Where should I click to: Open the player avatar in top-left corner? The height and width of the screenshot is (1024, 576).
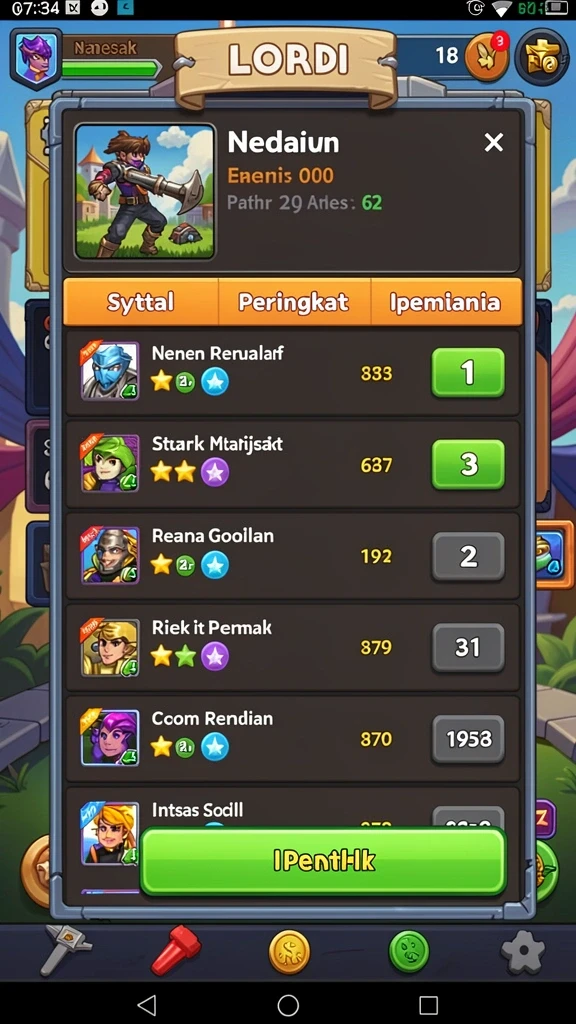pyautogui.click(x=37, y=59)
